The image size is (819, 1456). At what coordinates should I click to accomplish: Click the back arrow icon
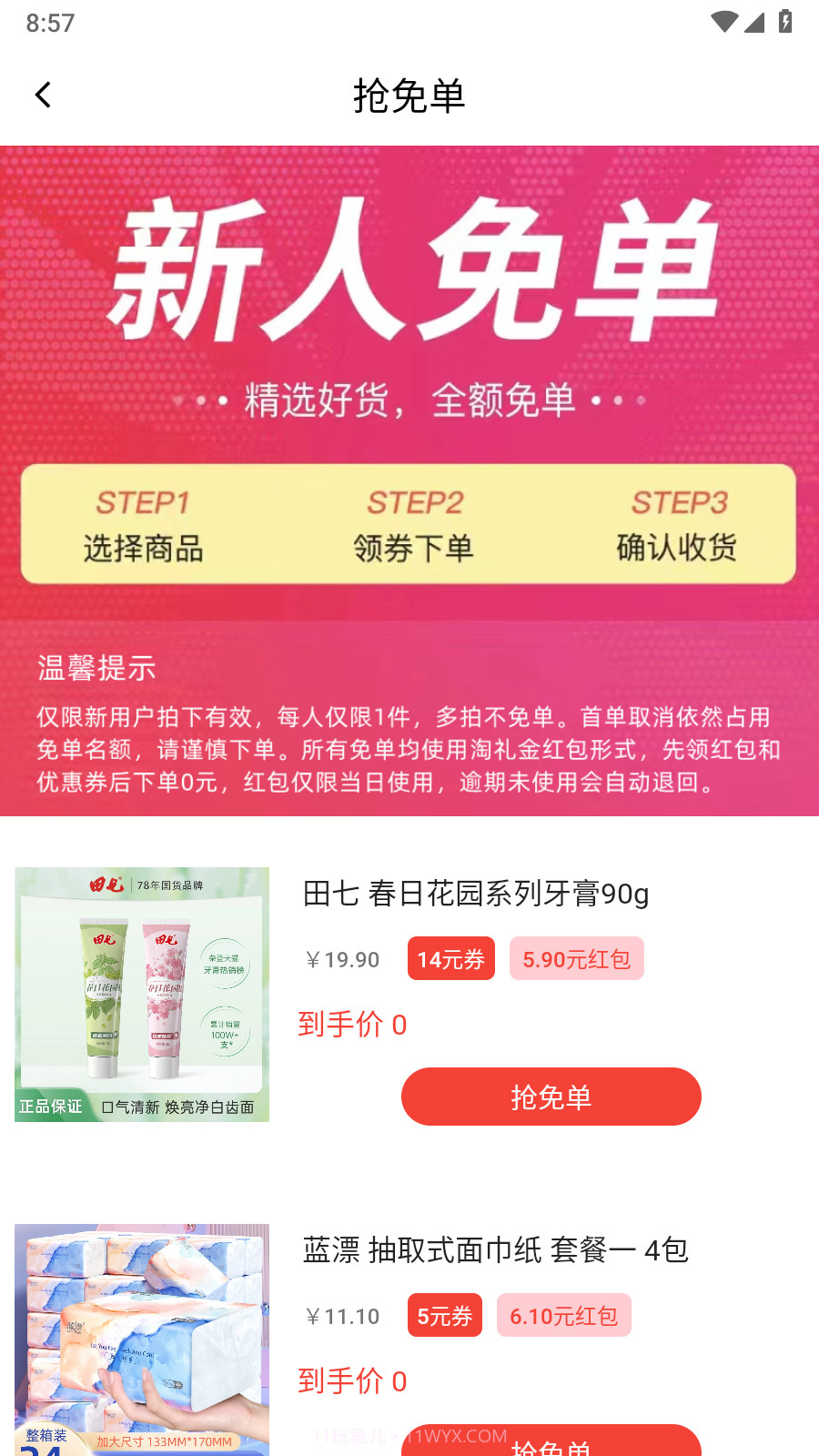coord(43,95)
